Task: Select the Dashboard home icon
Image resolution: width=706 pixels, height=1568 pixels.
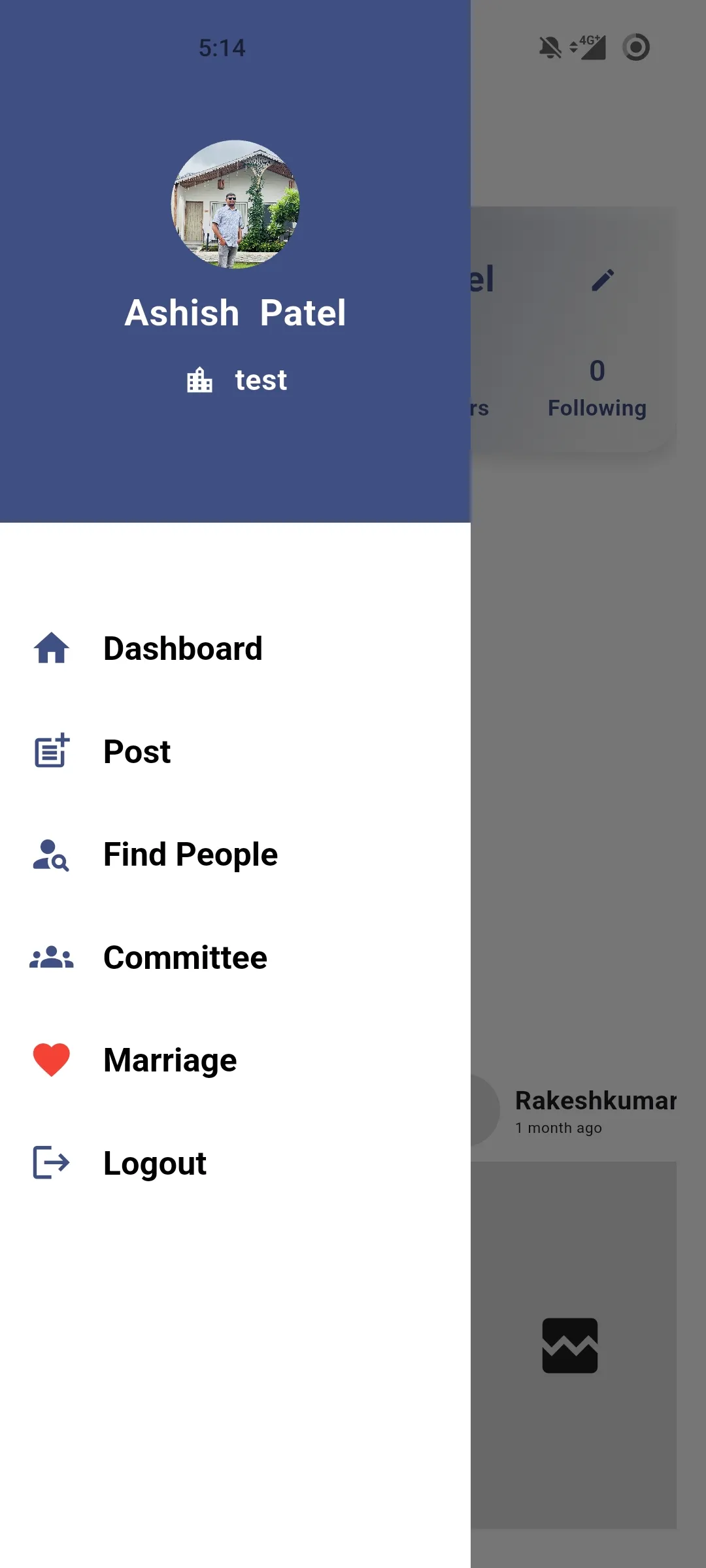Action: click(50, 647)
